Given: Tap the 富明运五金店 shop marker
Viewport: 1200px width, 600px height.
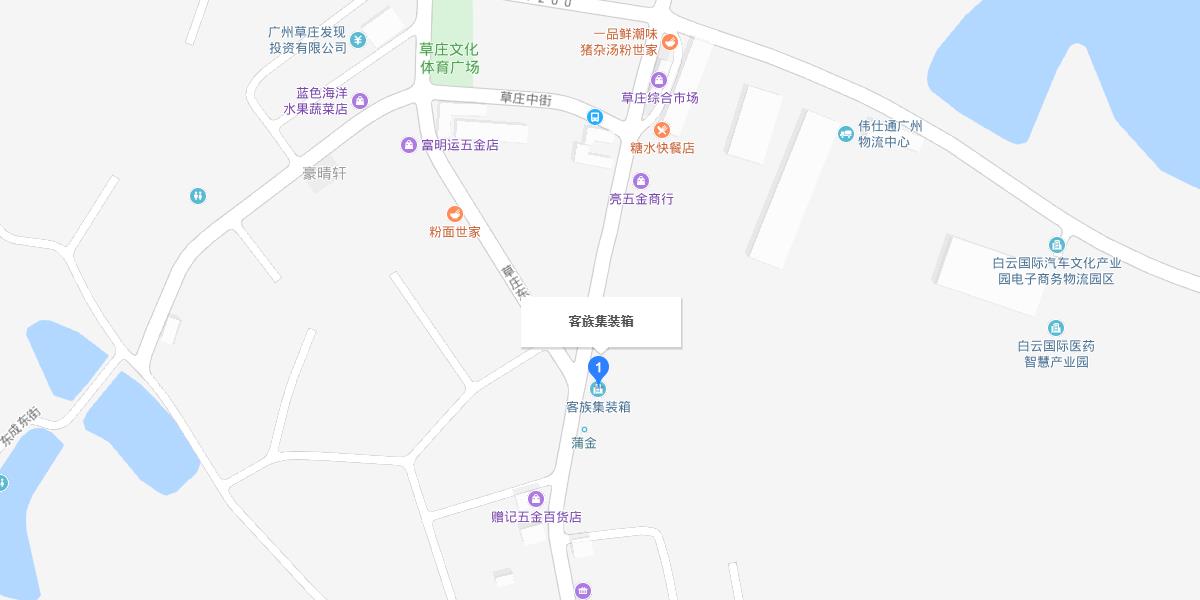Looking at the screenshot, I should click(x=408, y=145).
